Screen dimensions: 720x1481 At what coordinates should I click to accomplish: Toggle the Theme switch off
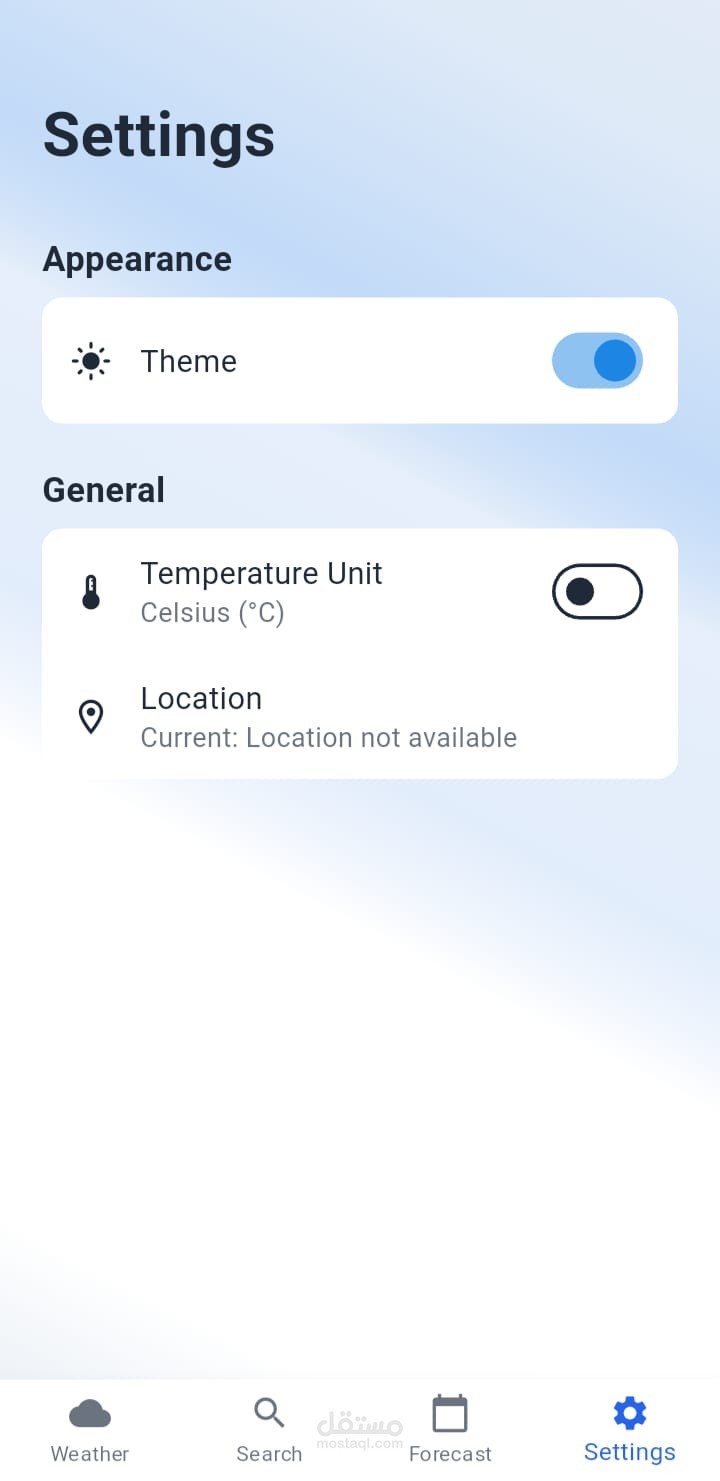[597, 360]
